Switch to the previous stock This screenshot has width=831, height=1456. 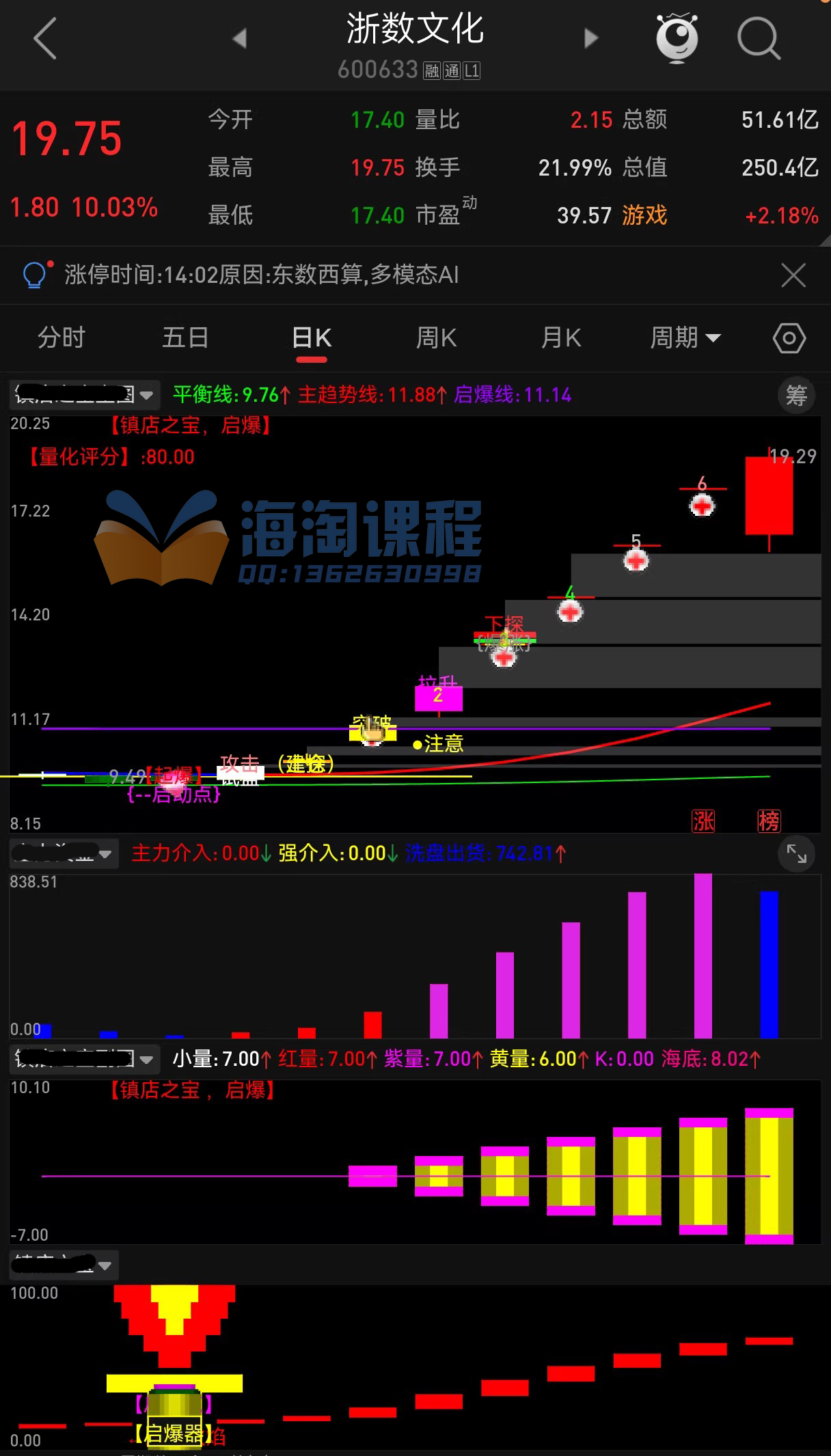(x=239, y=38)
